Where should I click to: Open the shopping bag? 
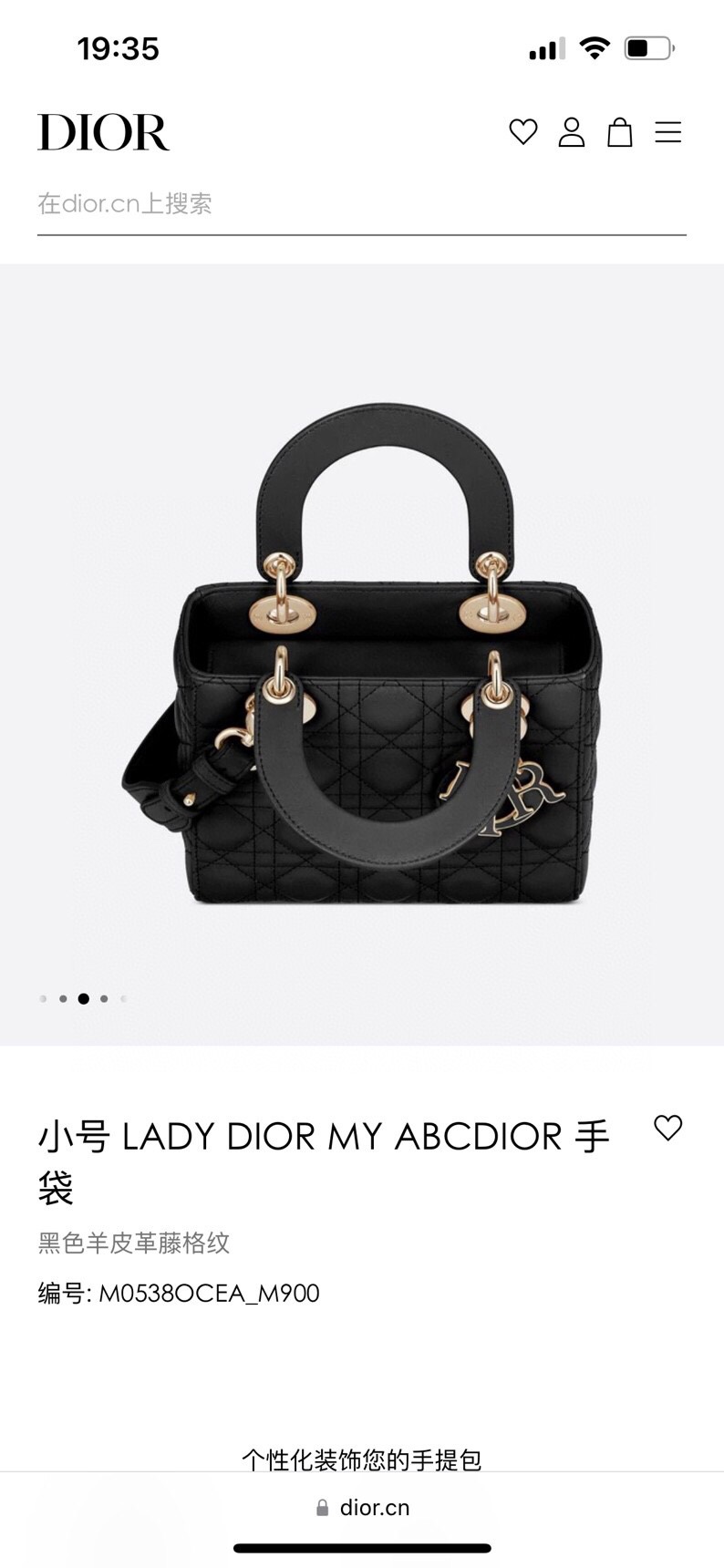(x=620, y=132)
